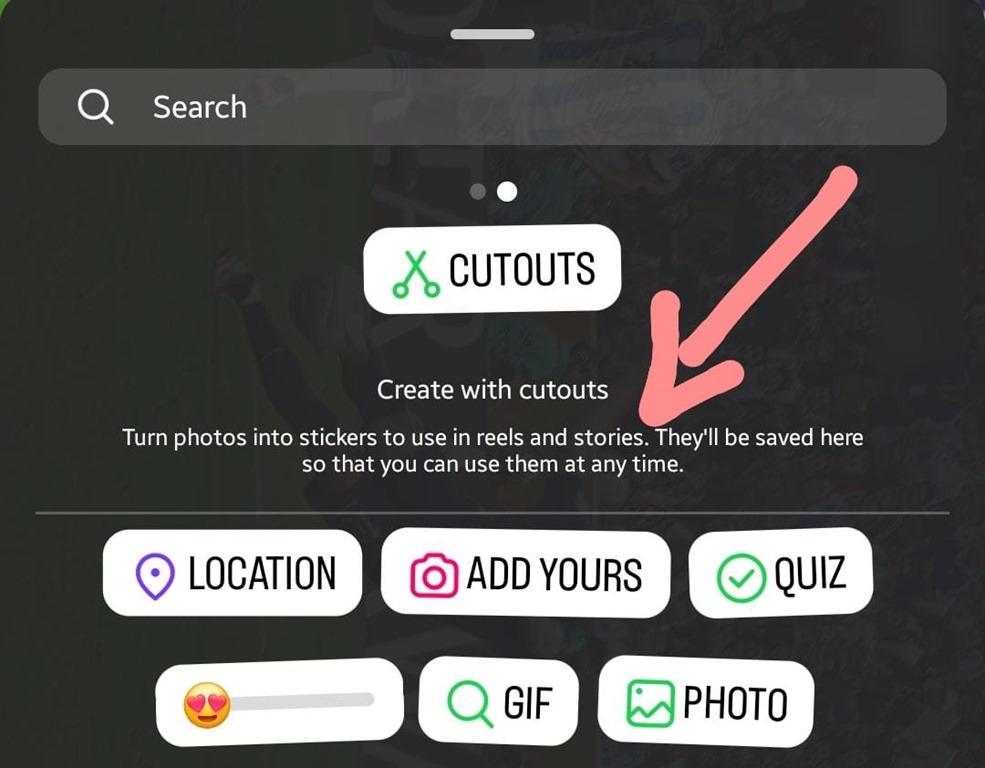Add a Location sticker

click(x=233, y=573)
